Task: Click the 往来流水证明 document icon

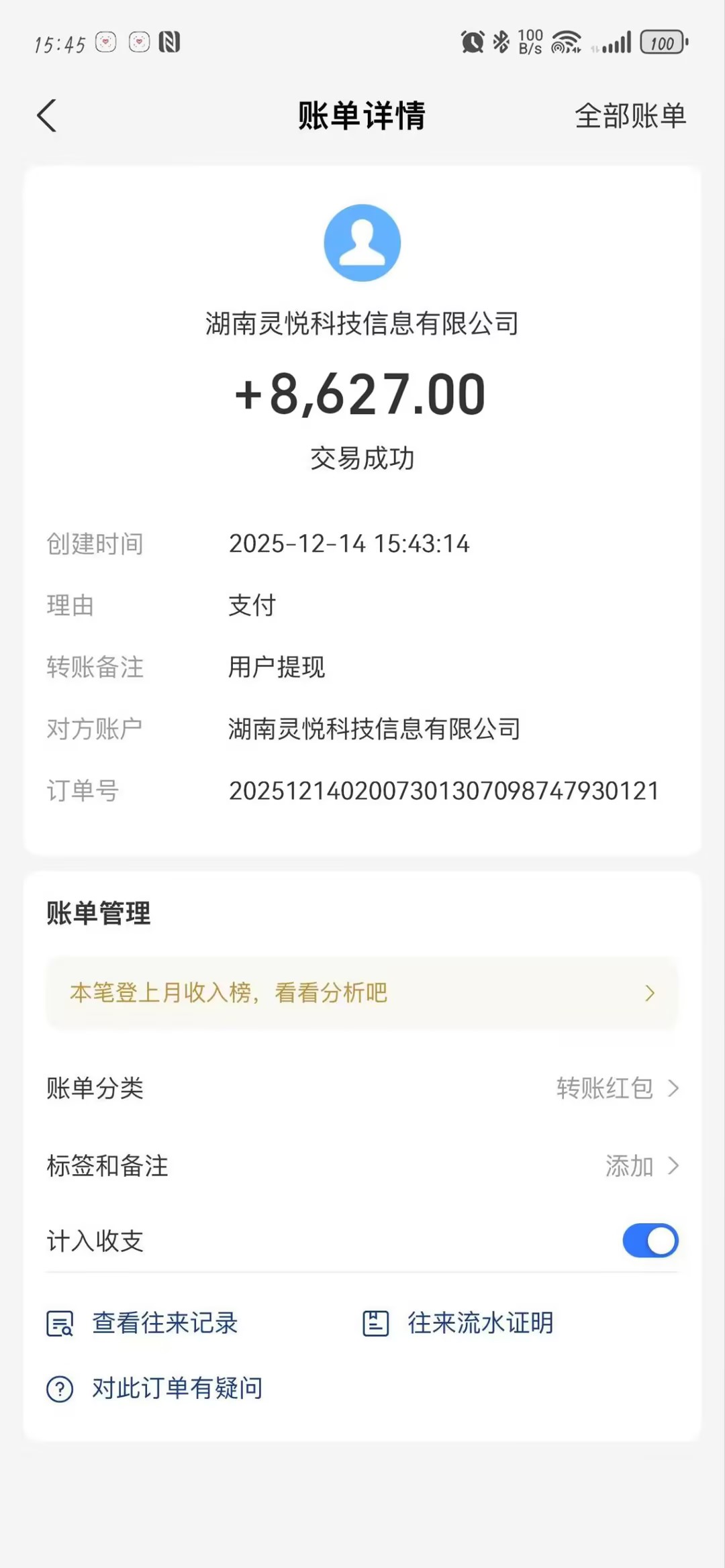Action: point(375,1323)
